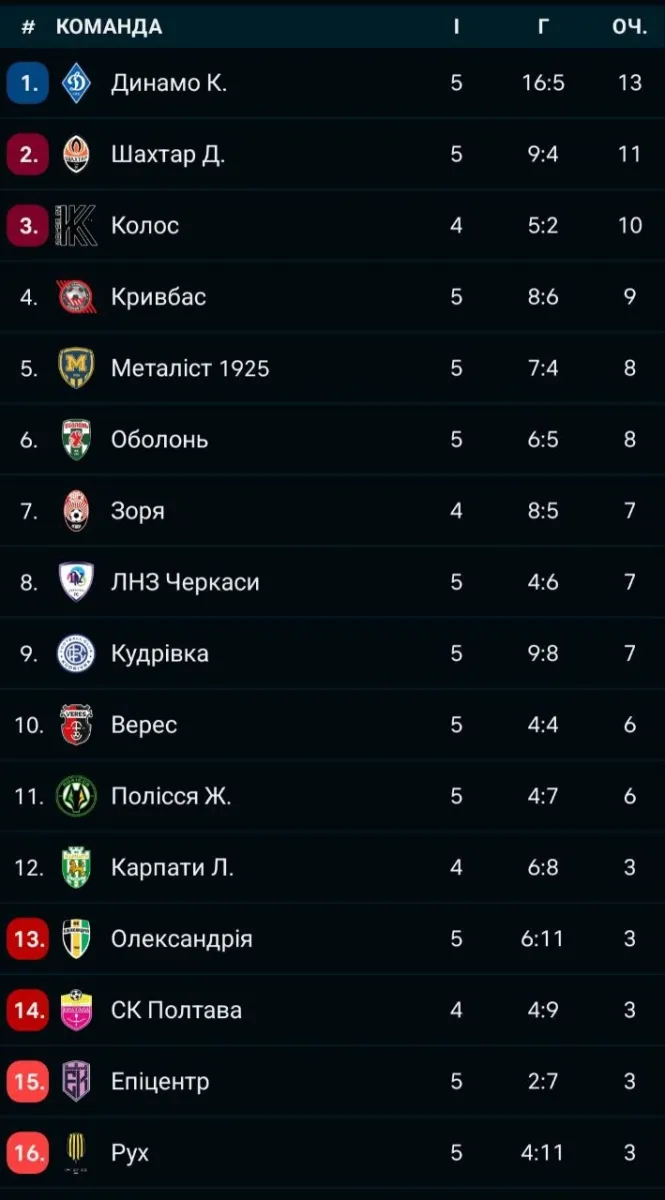Open the Оболонь team row
The height and width of the screenshot is (1200, 665).
point(160,440)
